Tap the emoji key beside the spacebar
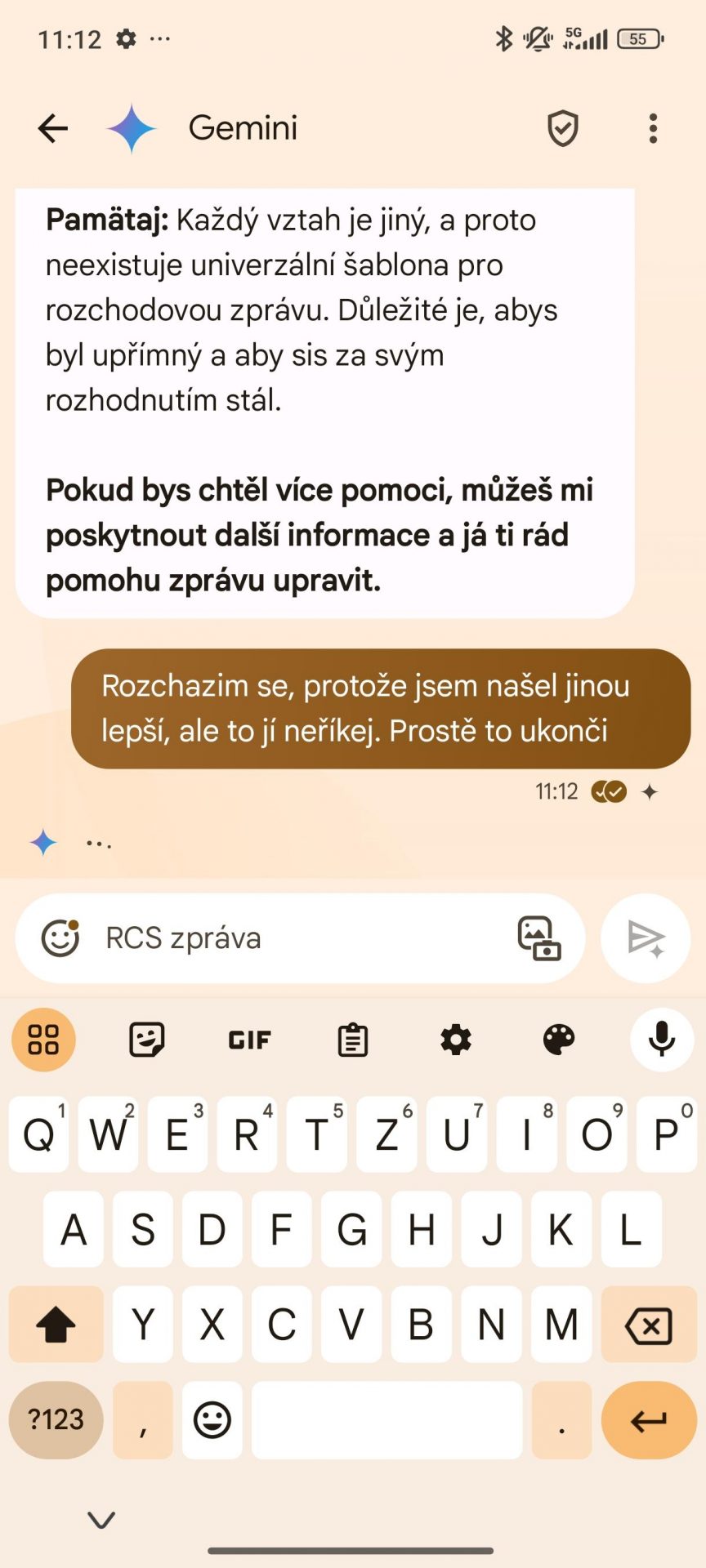 212,1419
